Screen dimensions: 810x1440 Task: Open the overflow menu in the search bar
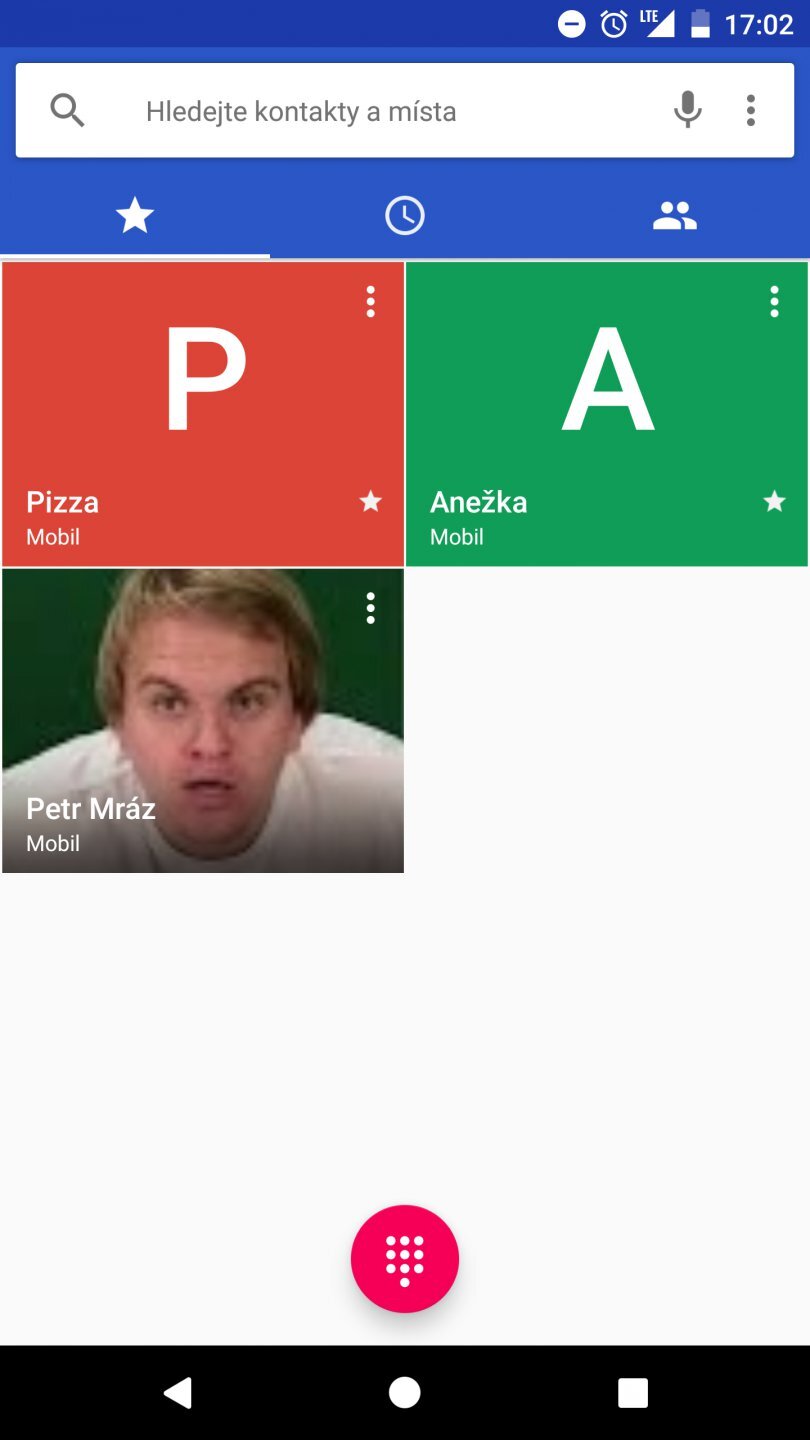point(751,110)
